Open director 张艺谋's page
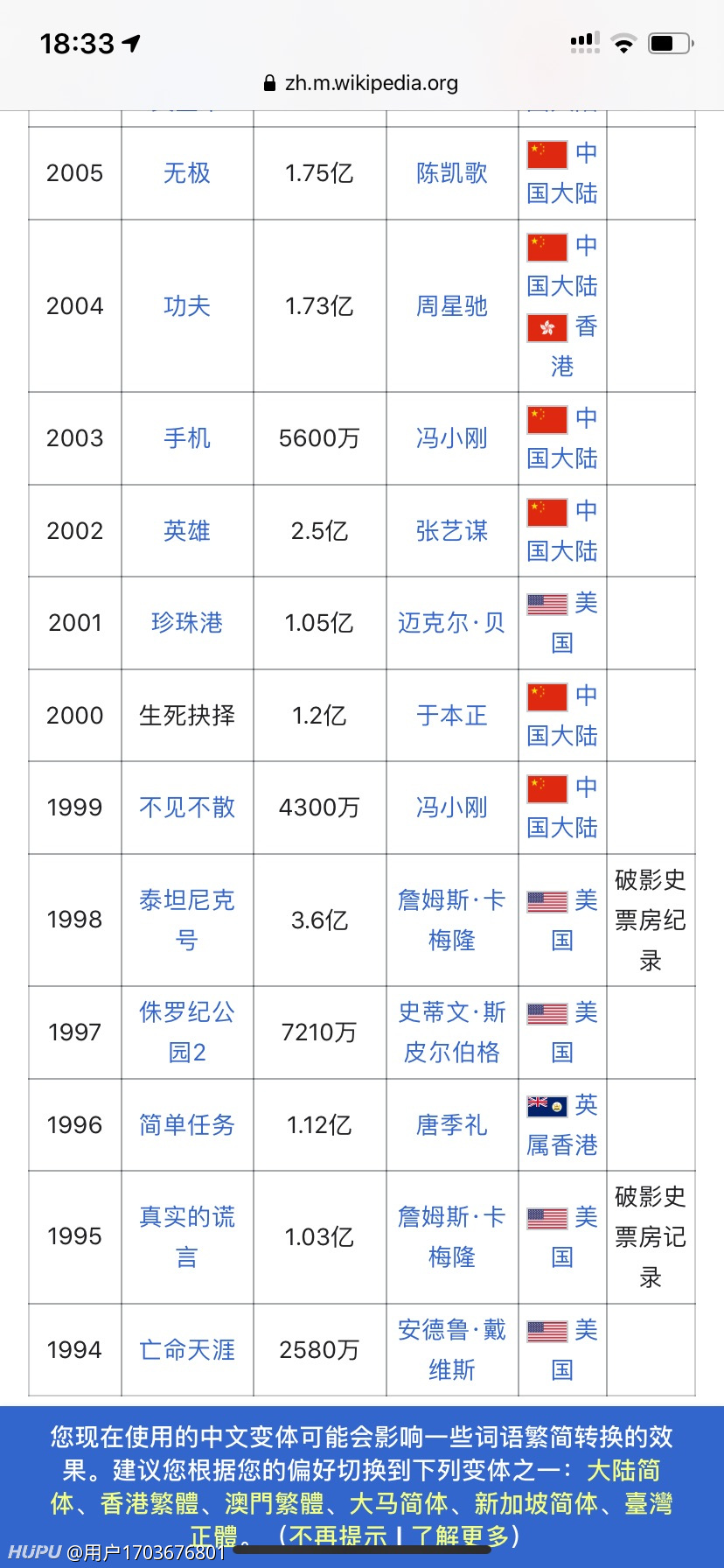The height and width of the screenshot is (1568, 724). coord(452,531)
